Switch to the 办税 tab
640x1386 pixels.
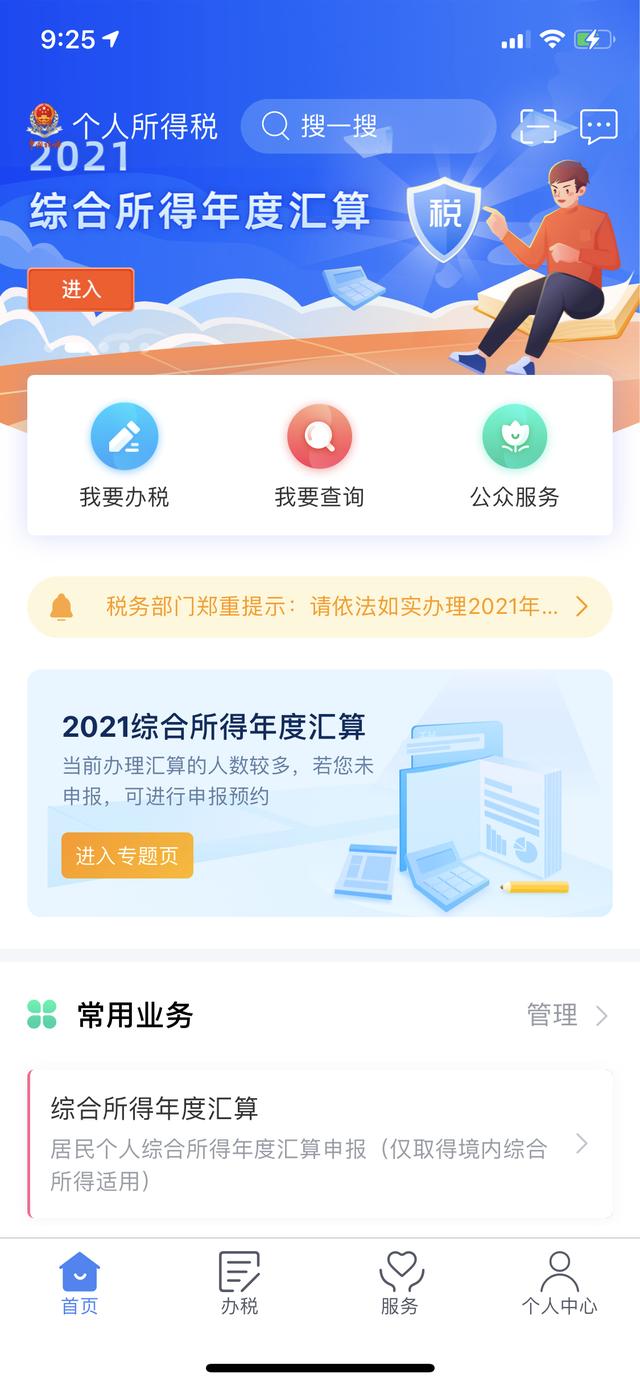pos(239,1284)
